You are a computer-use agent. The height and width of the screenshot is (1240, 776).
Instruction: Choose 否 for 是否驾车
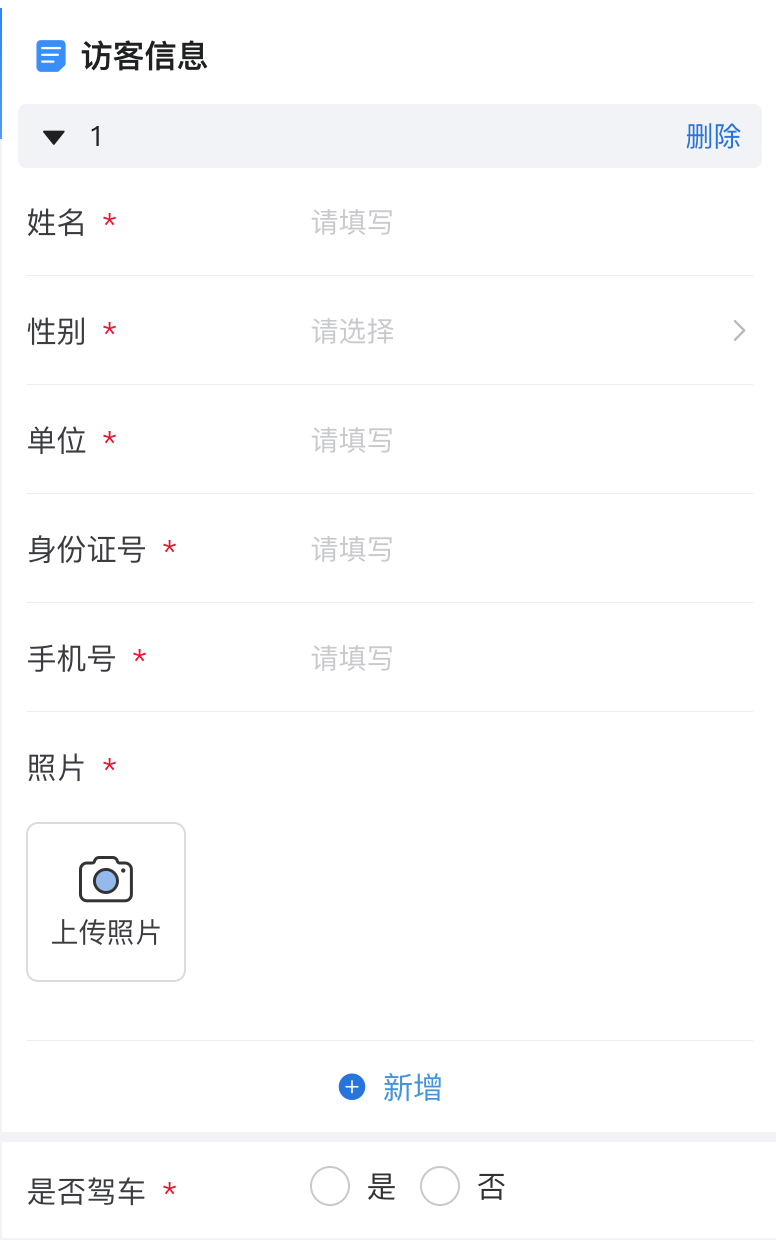440,1187
